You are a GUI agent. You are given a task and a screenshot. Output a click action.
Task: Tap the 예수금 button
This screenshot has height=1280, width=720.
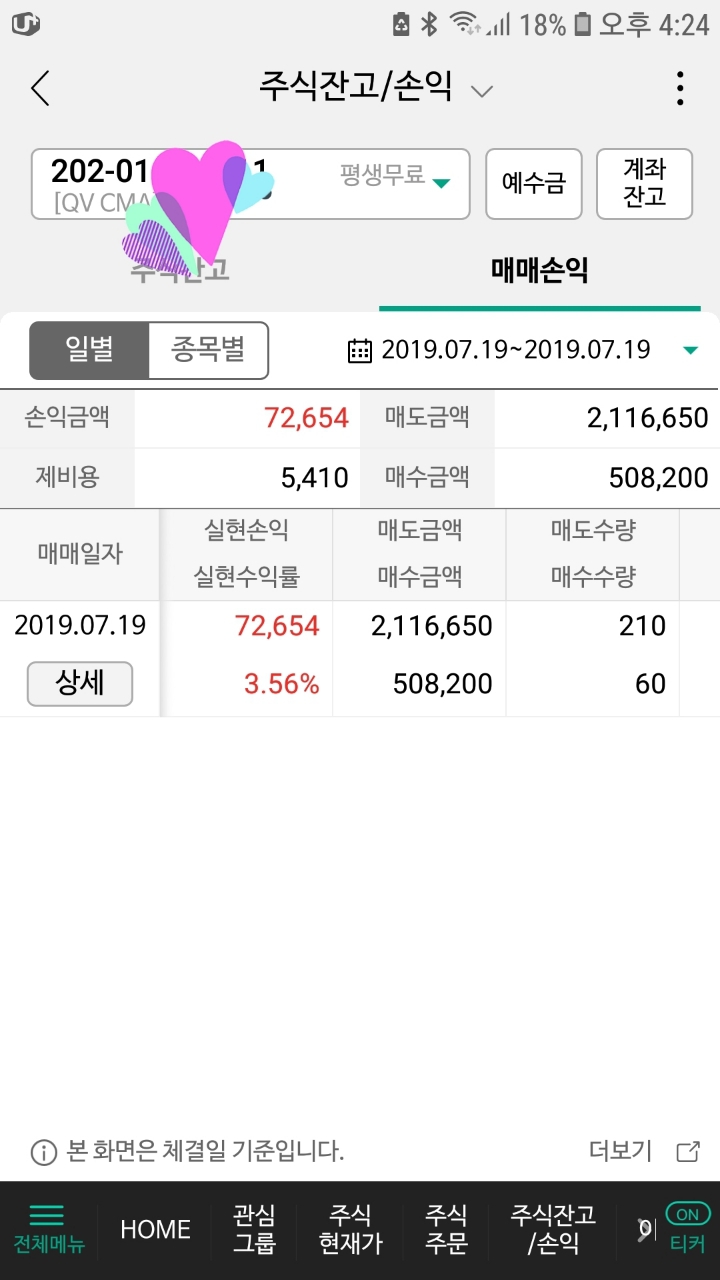click(533, 183)
